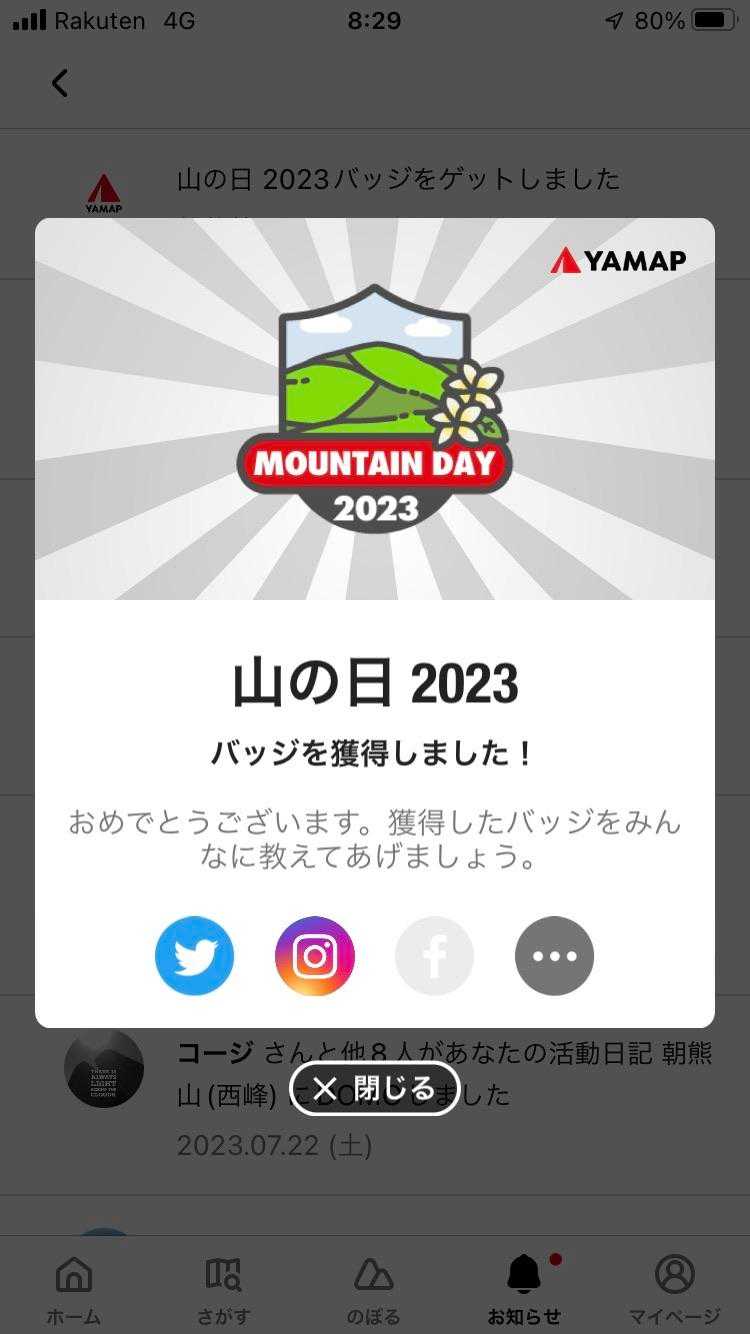
Task: Open more sharing options
Action: (554, 956)
